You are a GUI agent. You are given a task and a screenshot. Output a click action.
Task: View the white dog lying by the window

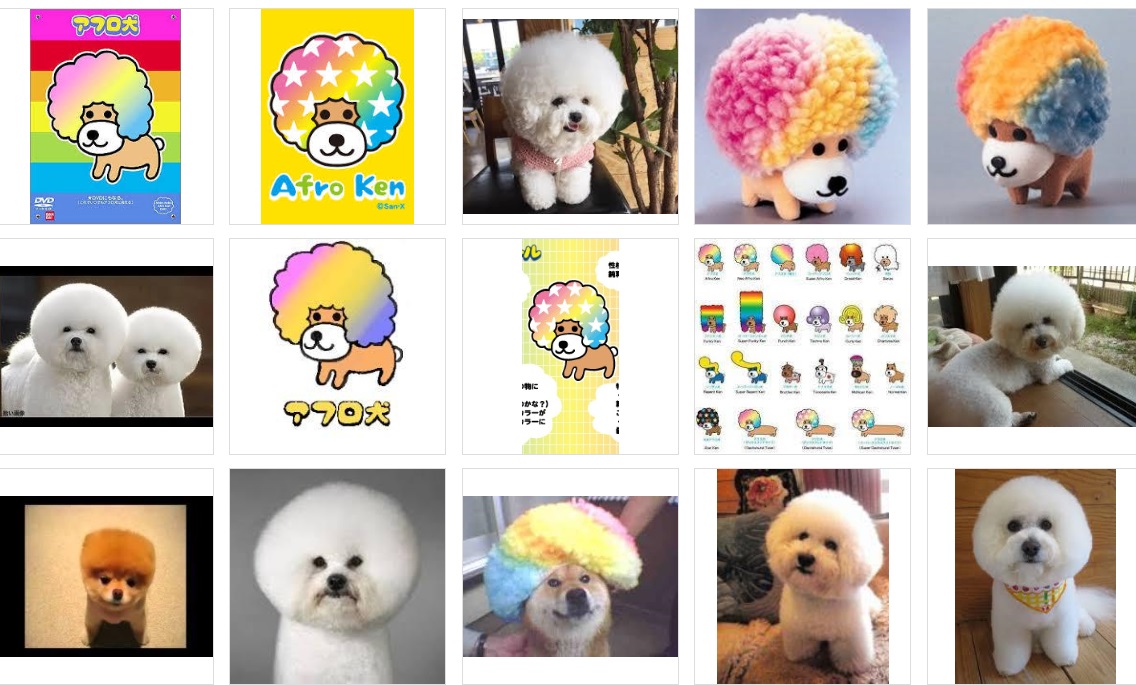click(x=1032, y=346)
